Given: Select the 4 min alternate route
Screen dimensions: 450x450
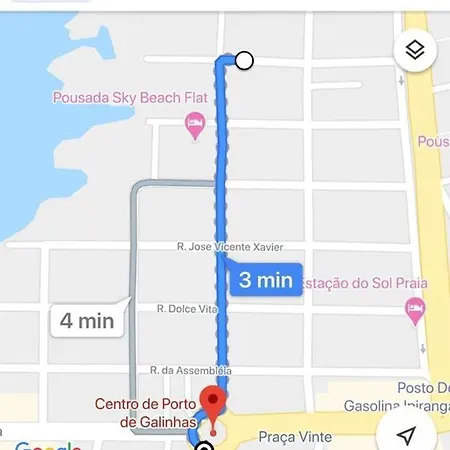Looking at the screenshot, I should (87, 321).
